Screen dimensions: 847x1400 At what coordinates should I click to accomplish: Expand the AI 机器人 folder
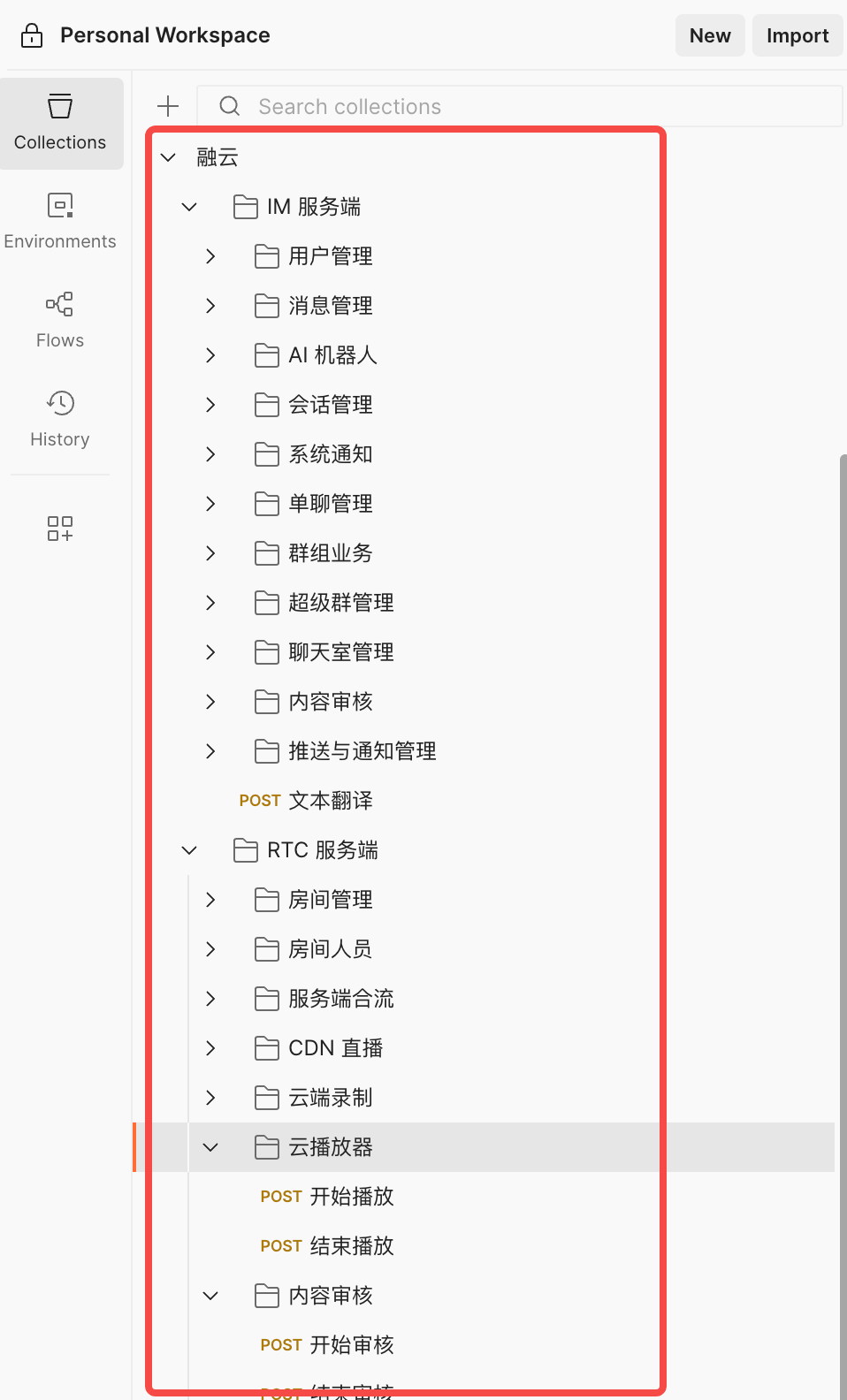tap(210, 355)
